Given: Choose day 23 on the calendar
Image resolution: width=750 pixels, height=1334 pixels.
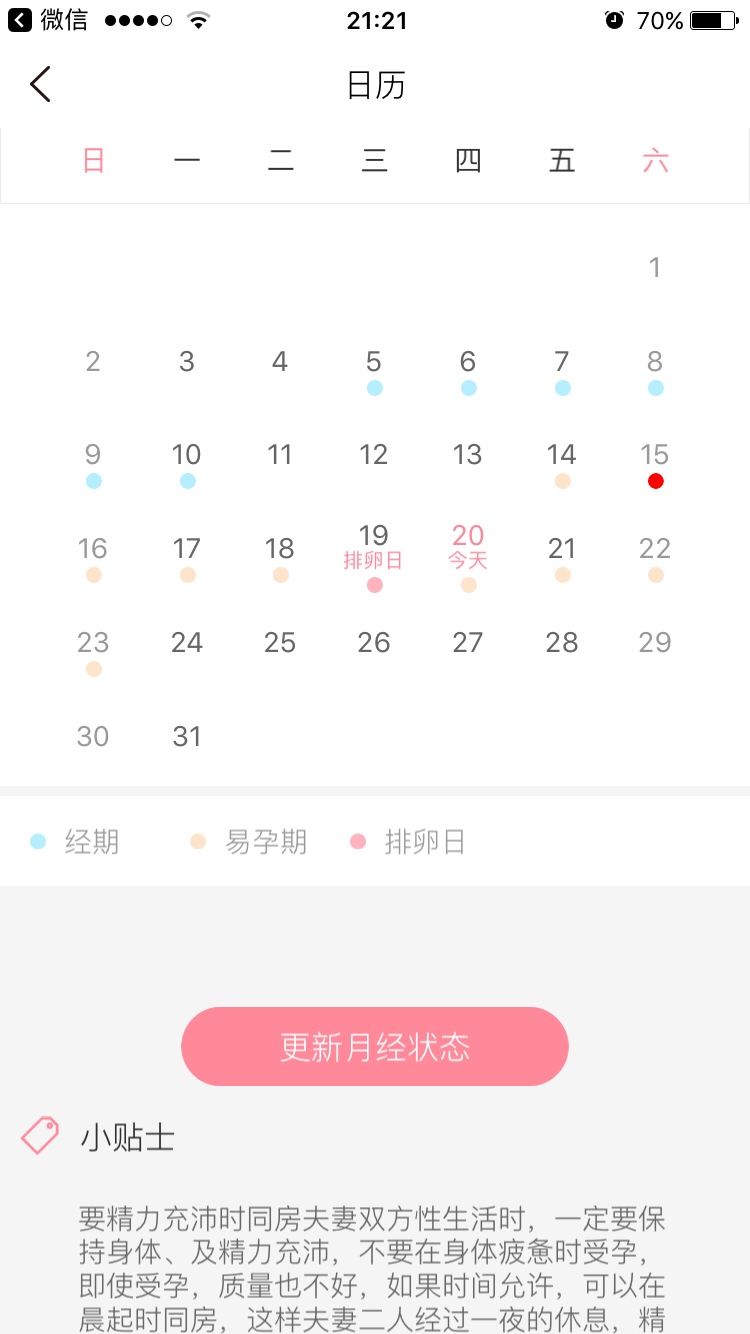Looking at the screenshot, I should click(93, 649).
